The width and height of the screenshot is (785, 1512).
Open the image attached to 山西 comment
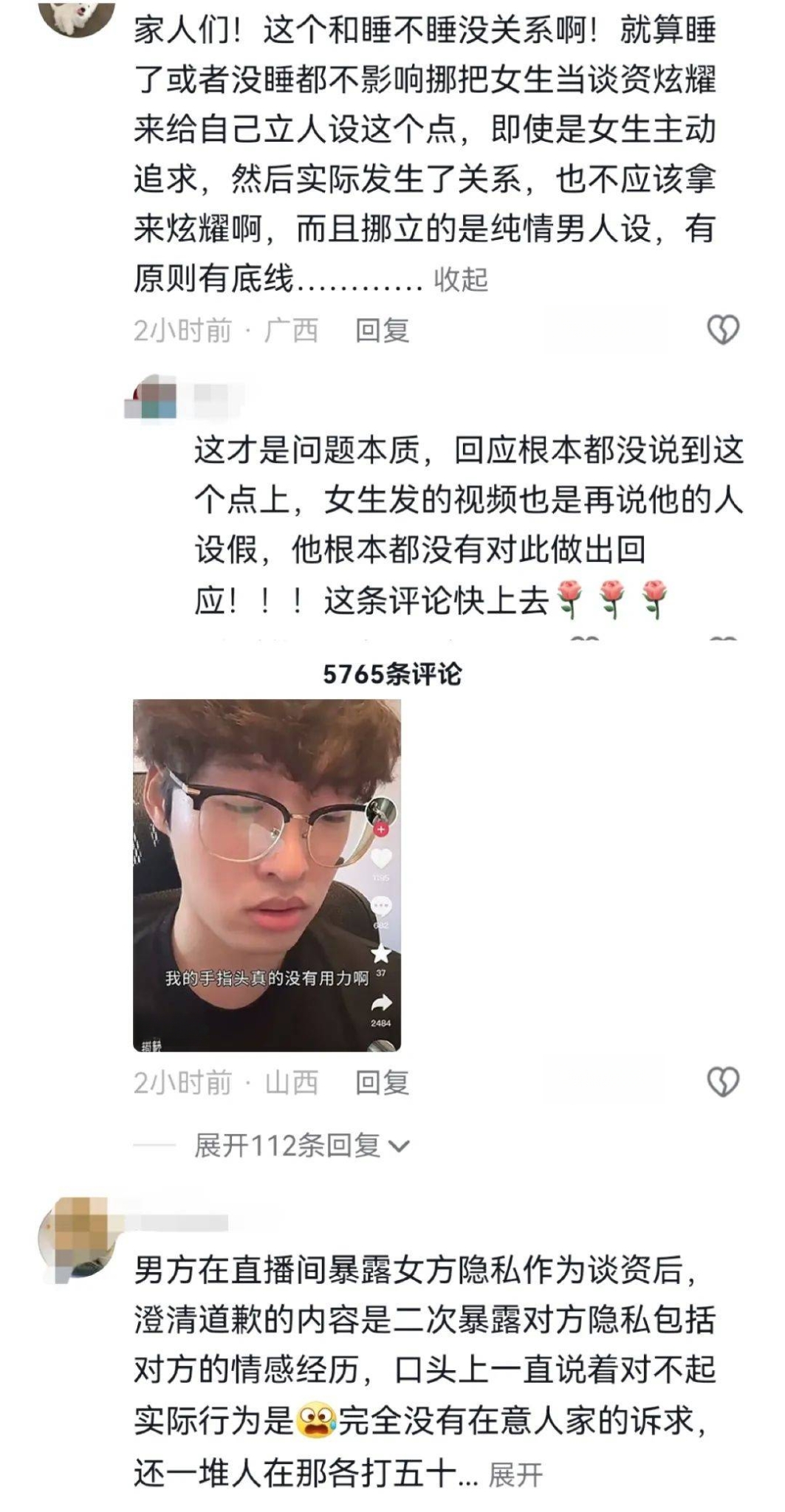pyautogui.click(x=267, y=875)
